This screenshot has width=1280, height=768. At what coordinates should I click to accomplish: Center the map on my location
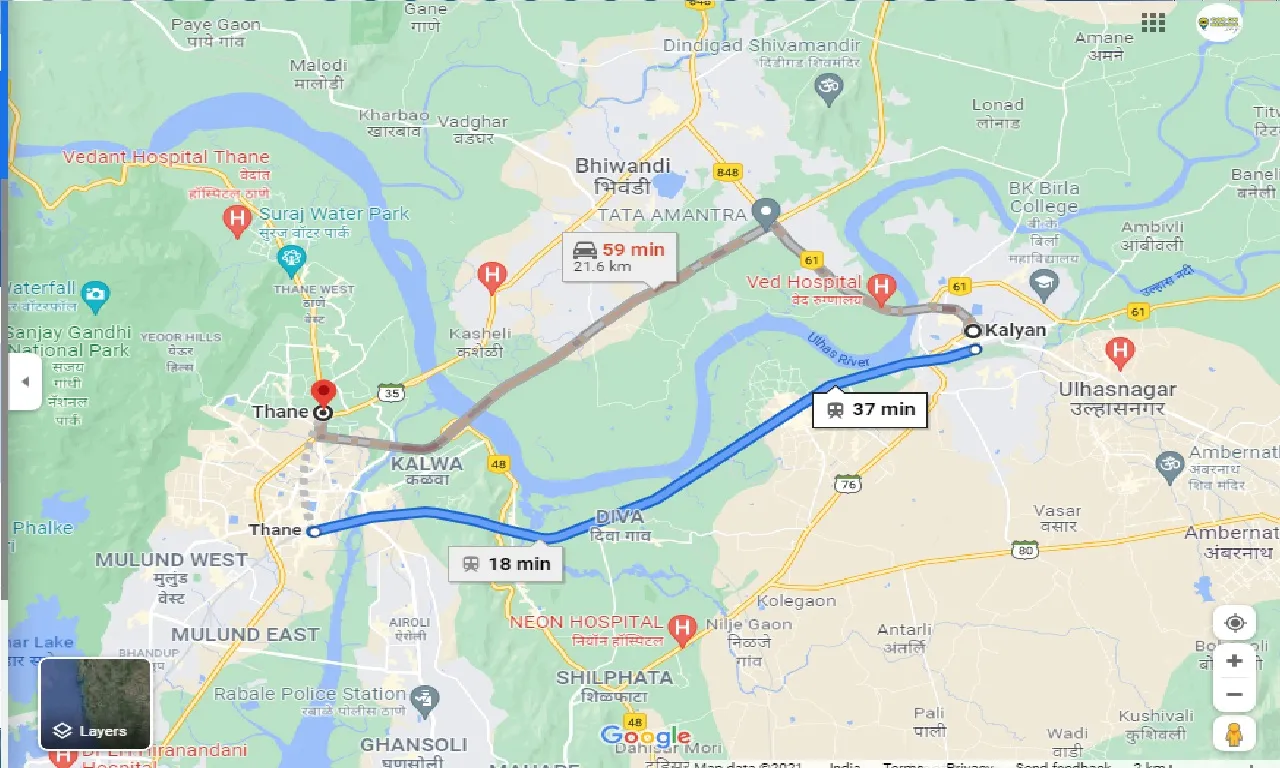click(1234, 623)
